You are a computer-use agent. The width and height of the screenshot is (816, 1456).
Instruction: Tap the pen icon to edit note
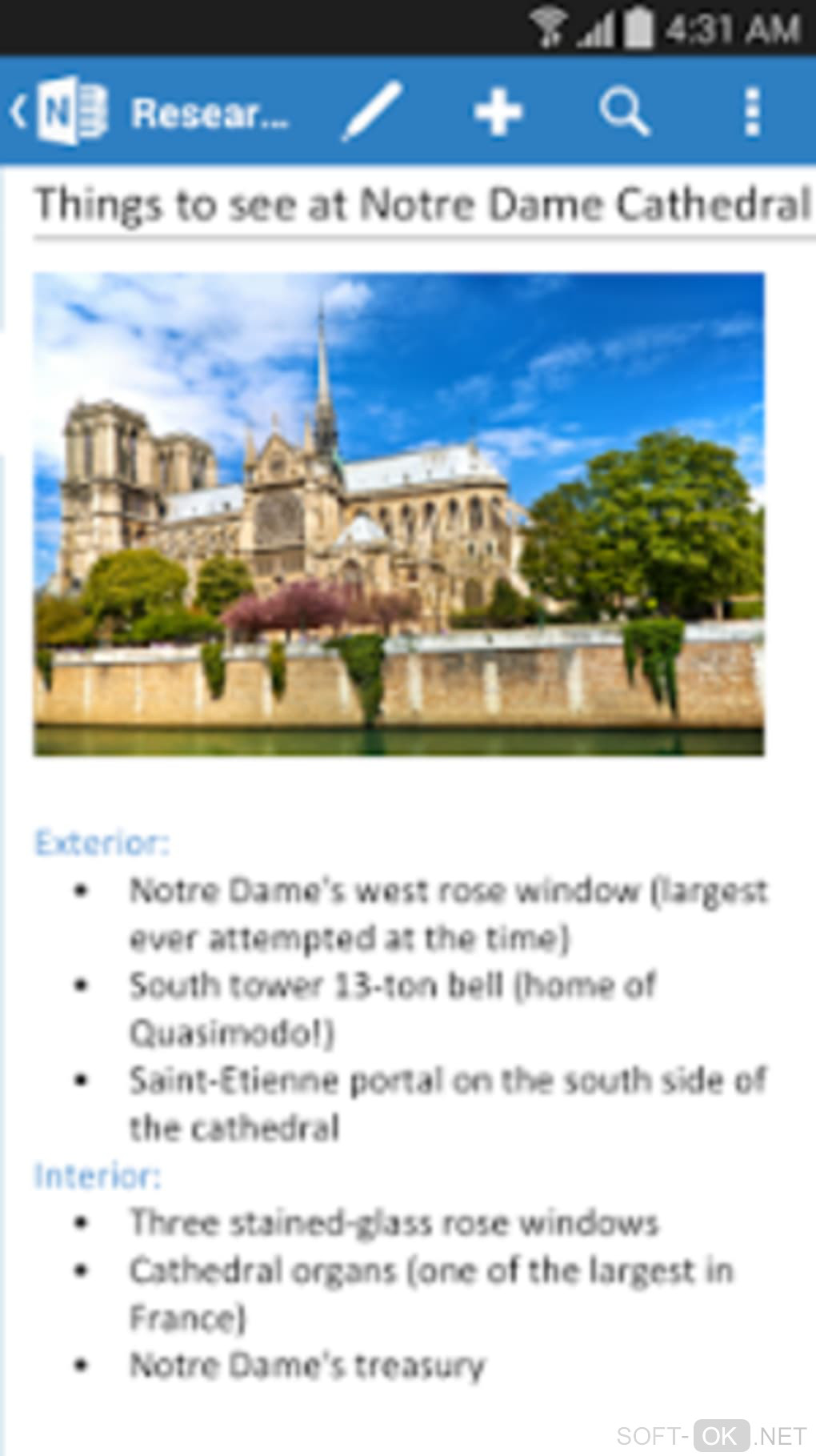tap(372, 111)
